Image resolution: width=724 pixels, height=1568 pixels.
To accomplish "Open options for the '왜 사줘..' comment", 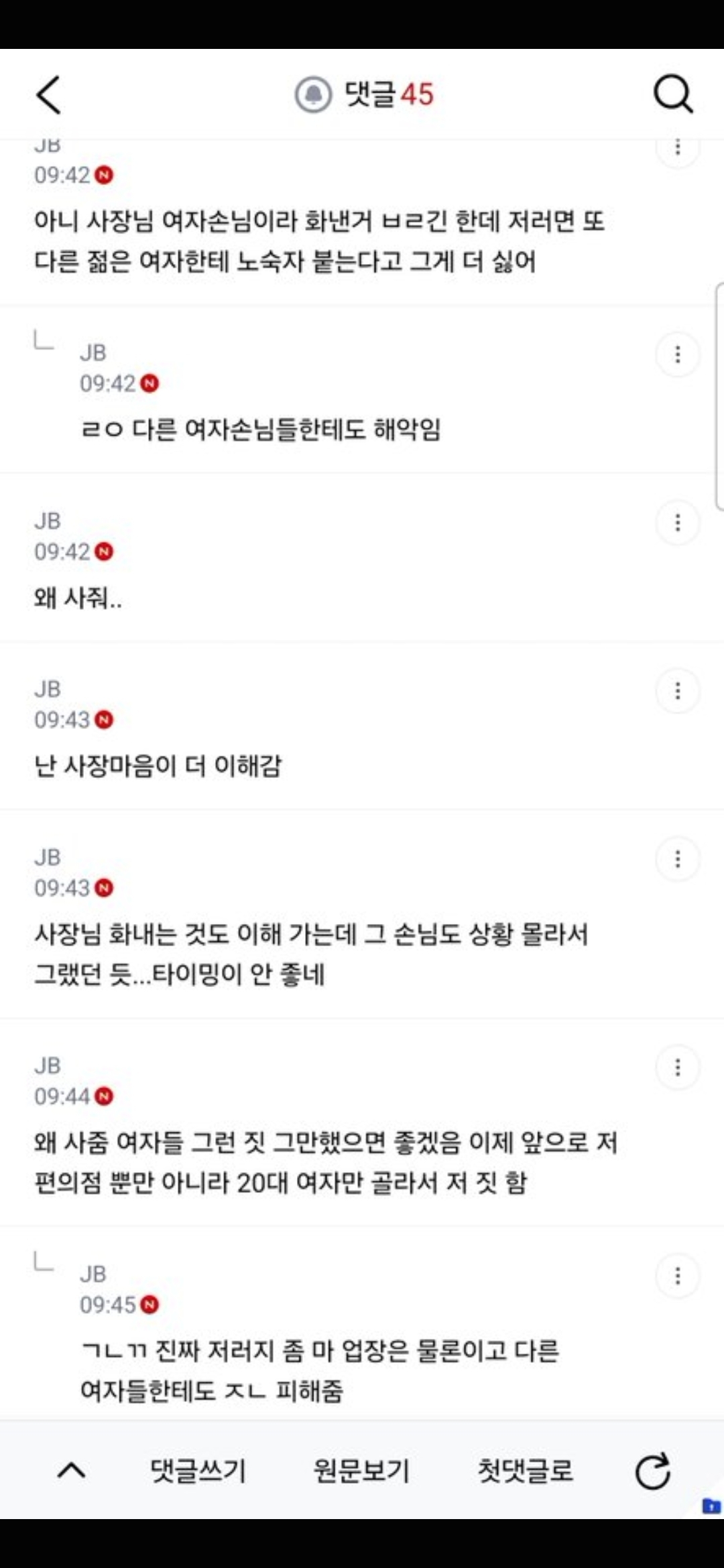I will pos(678,523).
